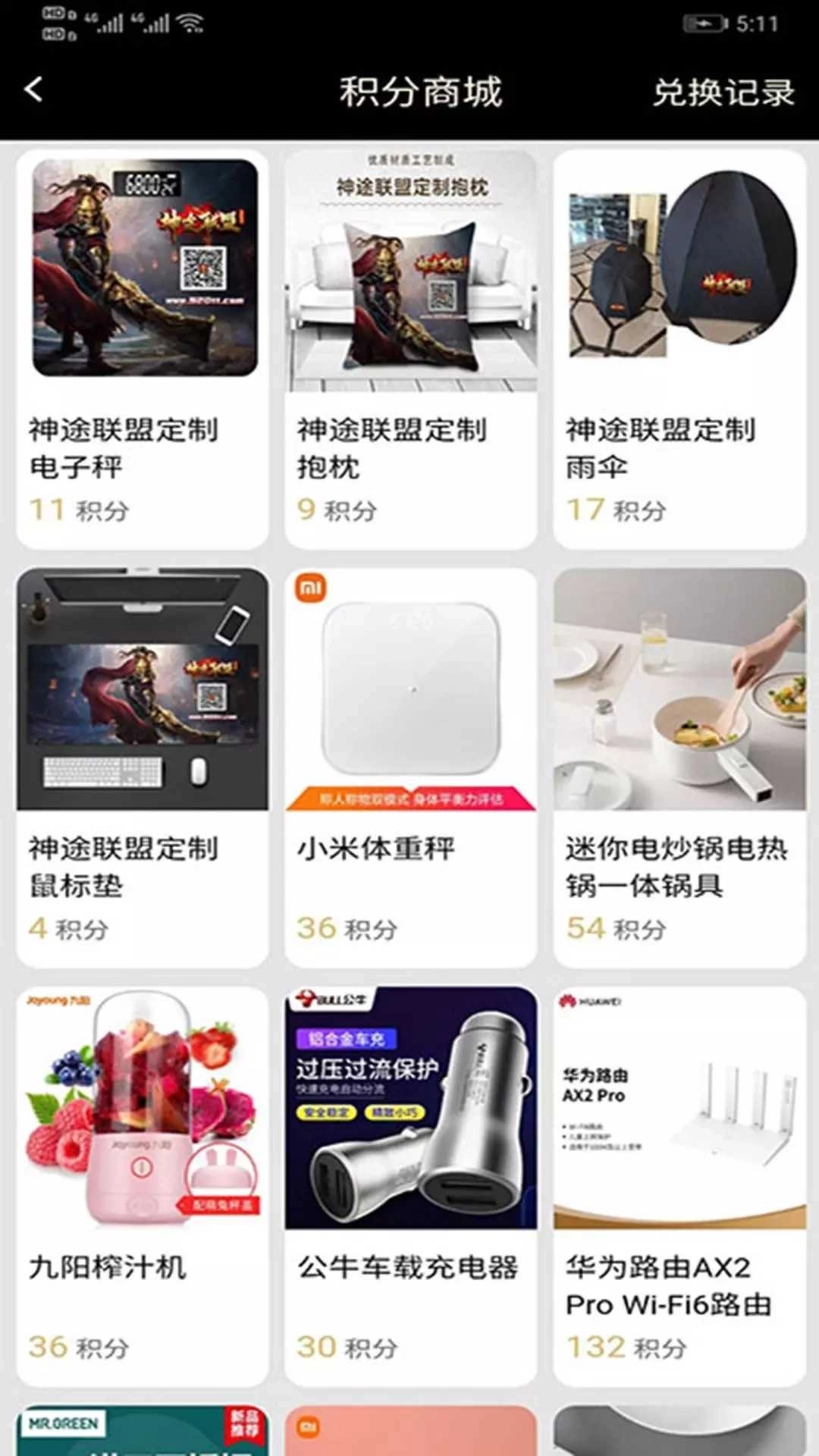
Task: Open the 兑换记录 exchange history page
Action: point(722,93)
